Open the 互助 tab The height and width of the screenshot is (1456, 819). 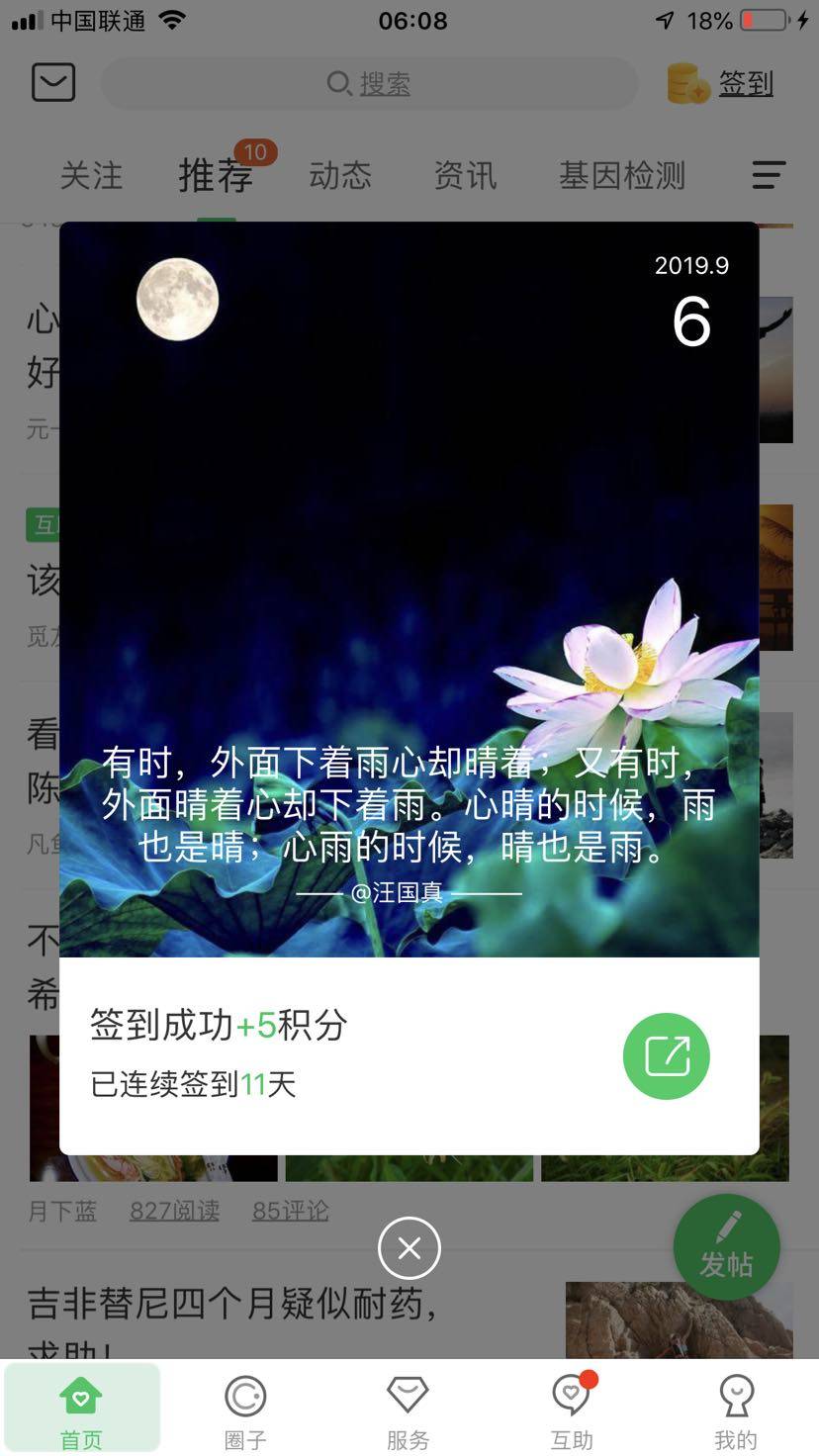(572, 1409)
